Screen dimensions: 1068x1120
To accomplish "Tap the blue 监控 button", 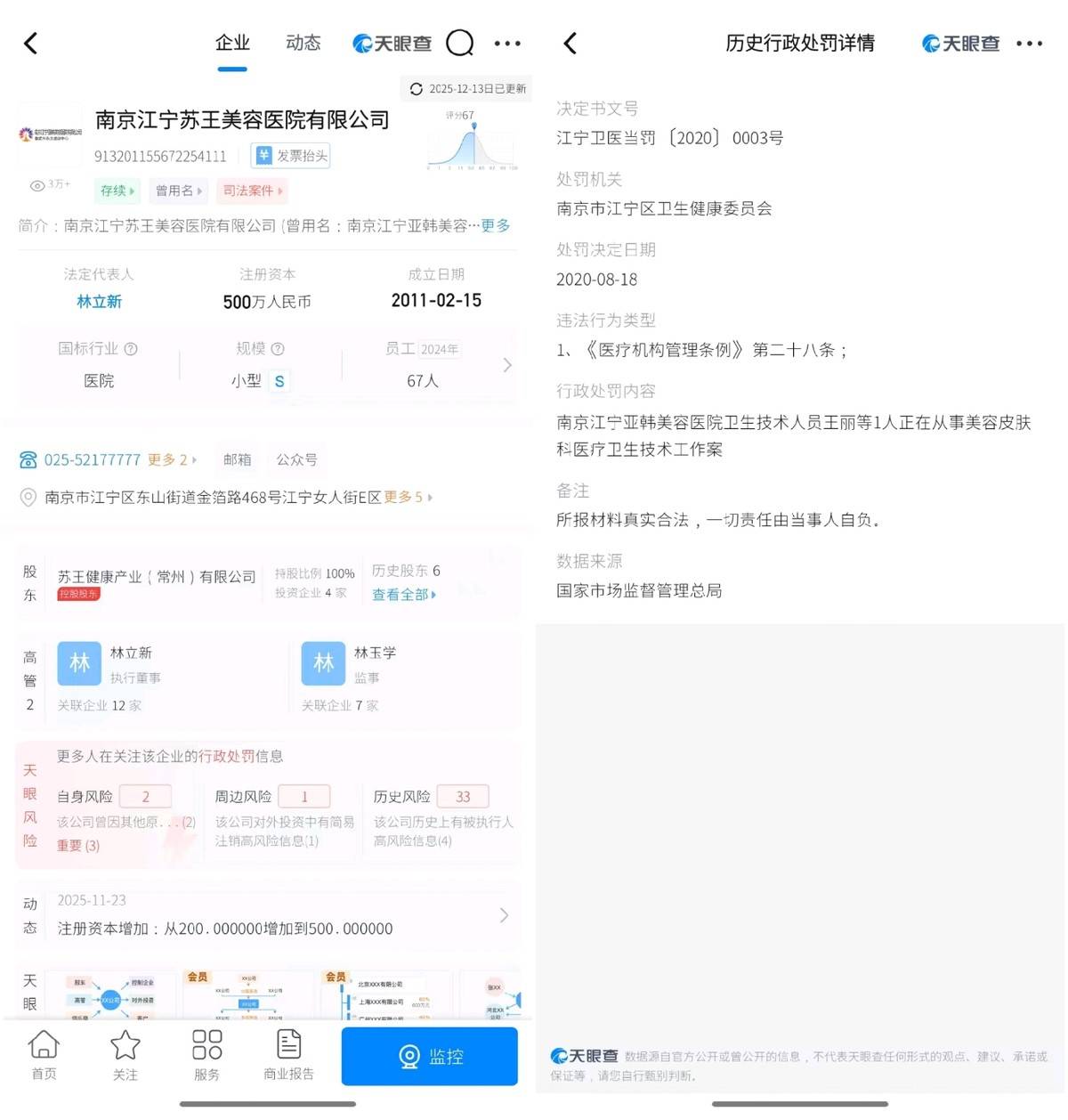I will click(430, 1057).
